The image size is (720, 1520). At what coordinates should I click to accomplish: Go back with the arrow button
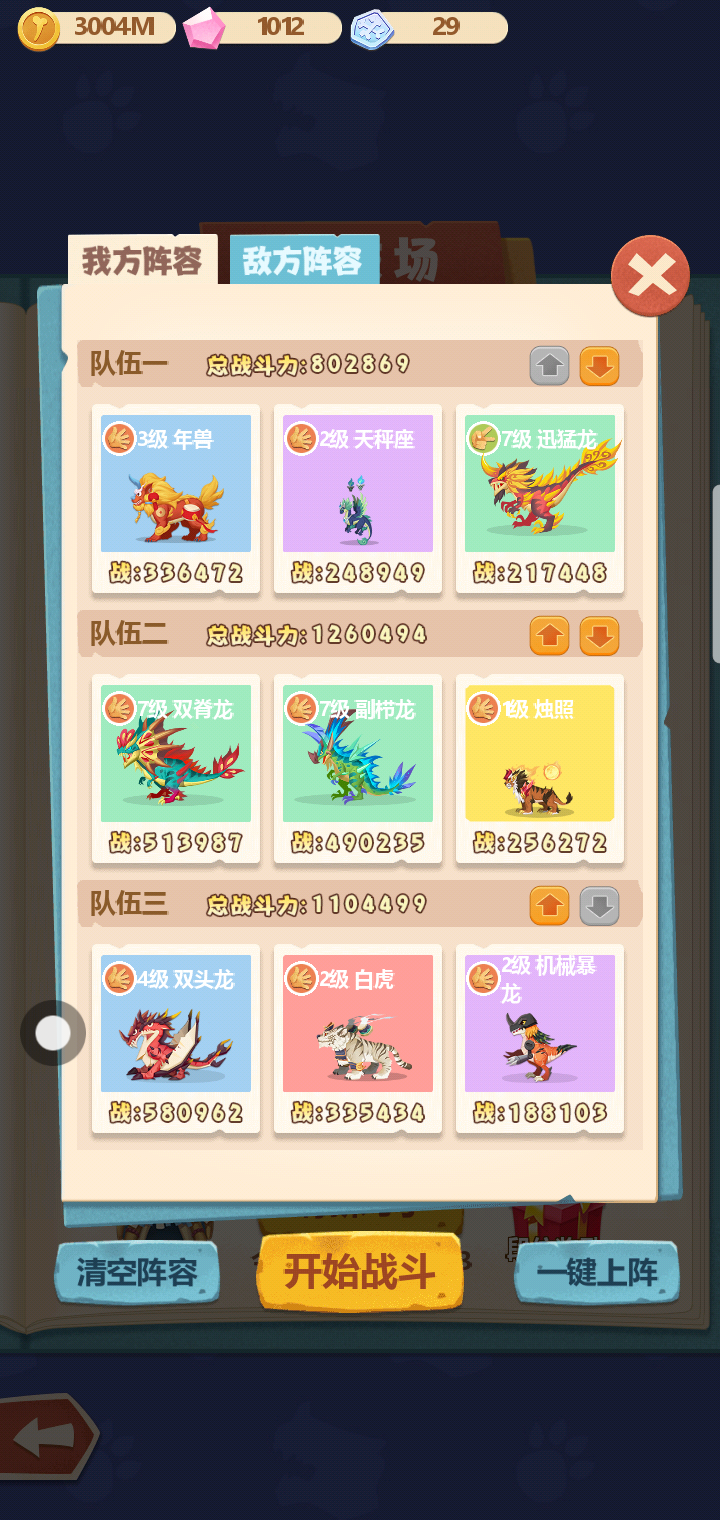pos(45,1436)
